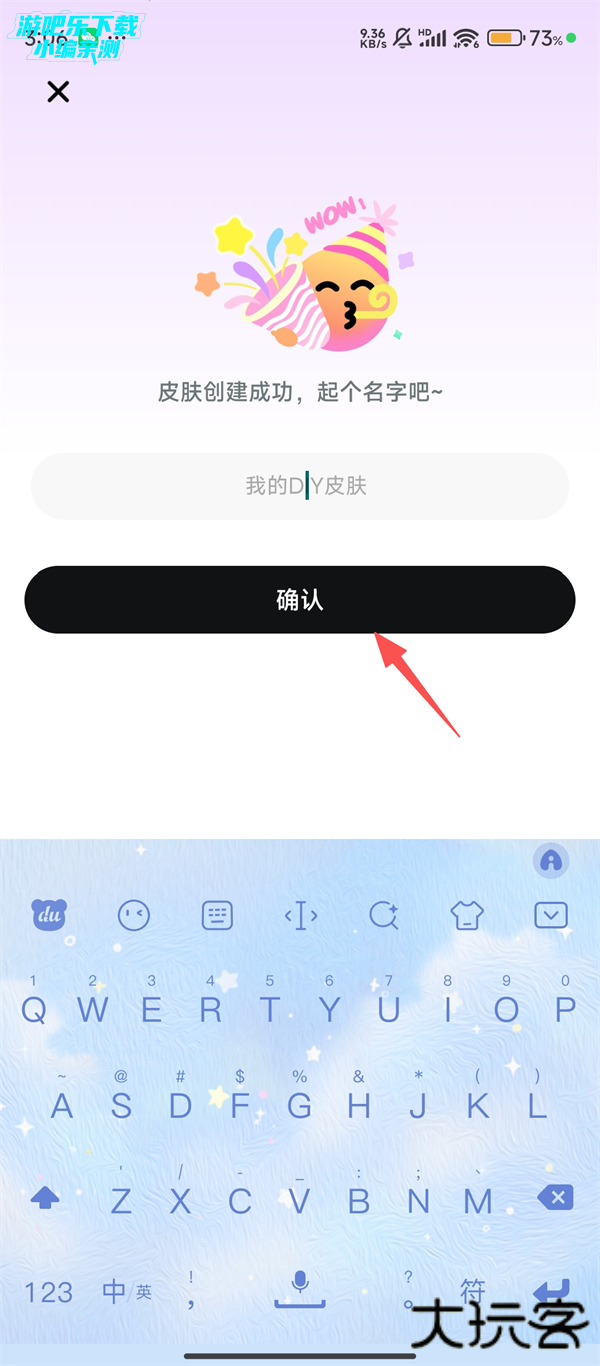Tap the shift key

pyautogui.click(x=46, y=1196)
